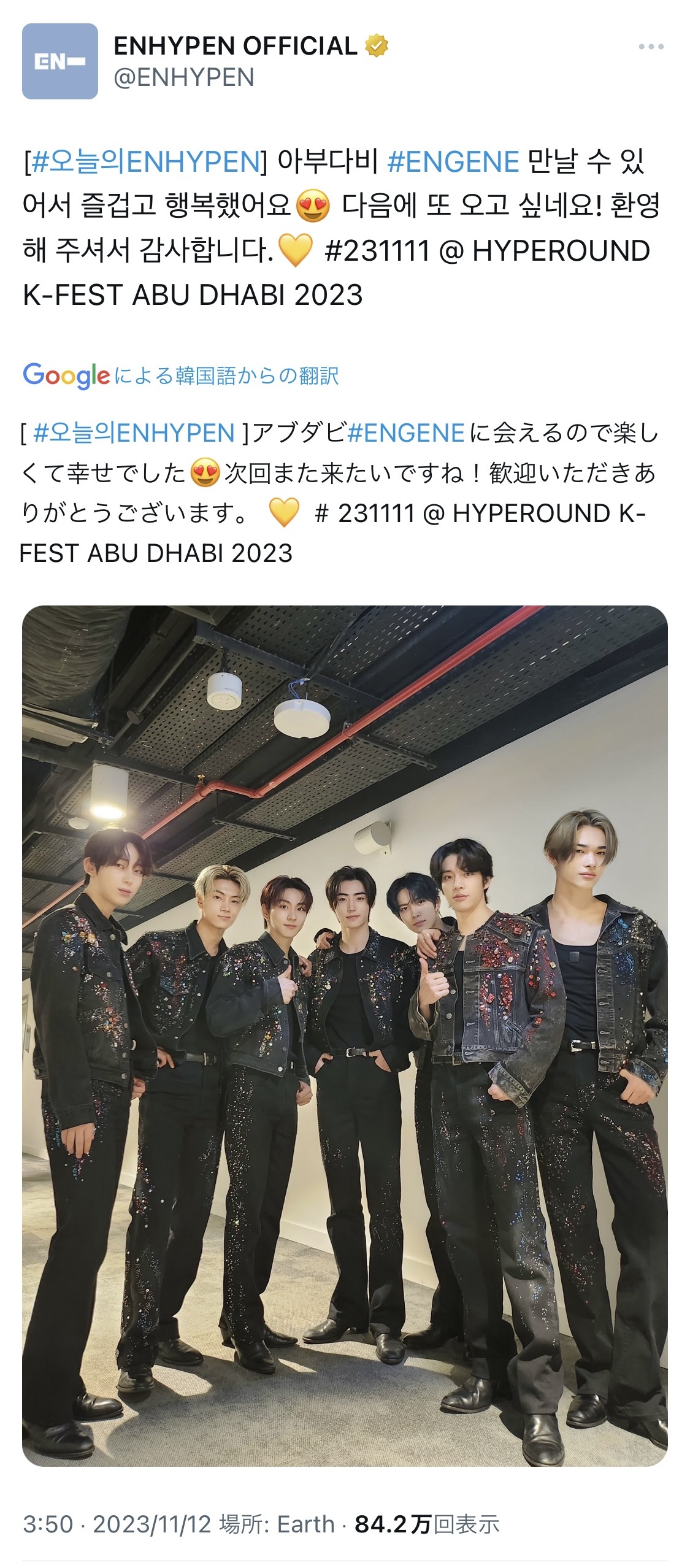View the attached group photo fullscreen

345,1036
